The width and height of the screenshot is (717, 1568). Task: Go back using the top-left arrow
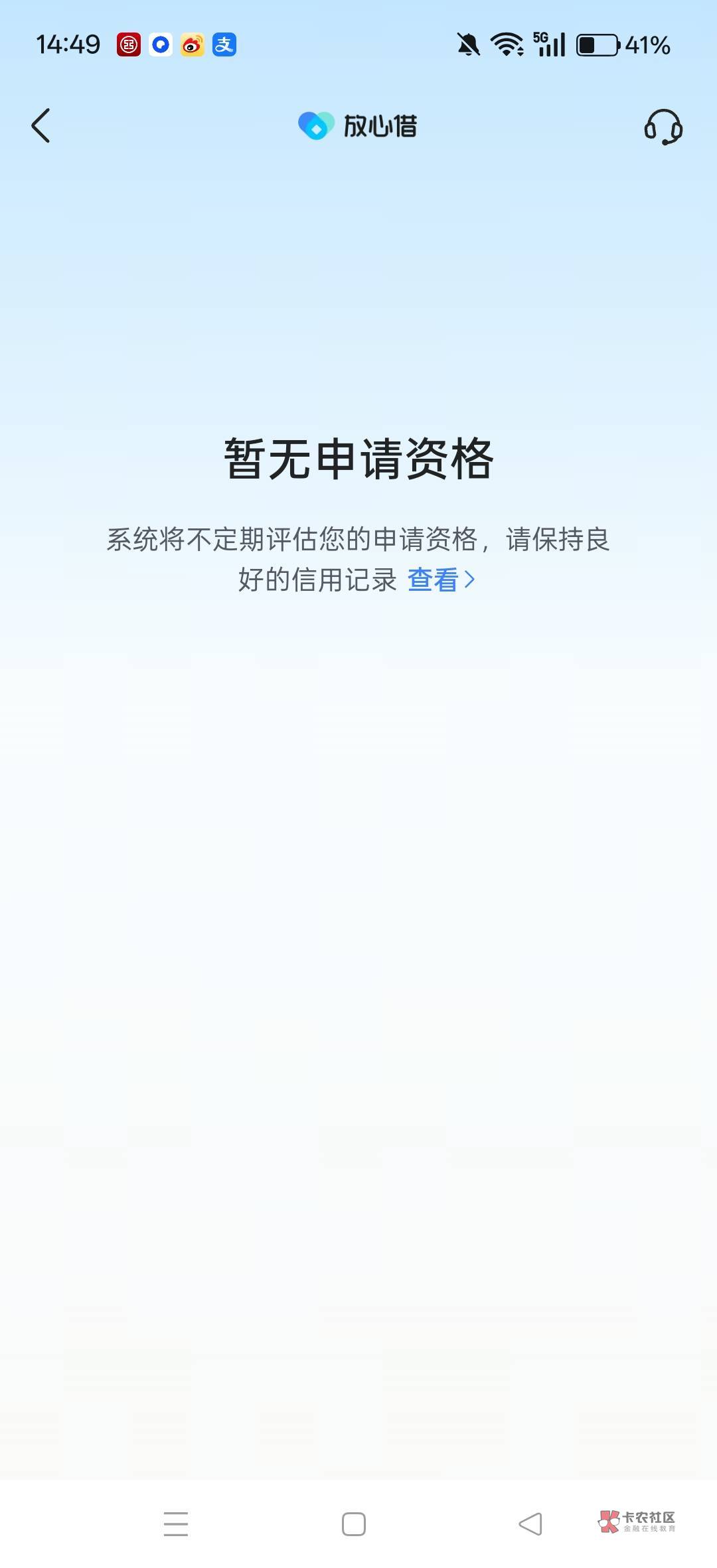40,125
